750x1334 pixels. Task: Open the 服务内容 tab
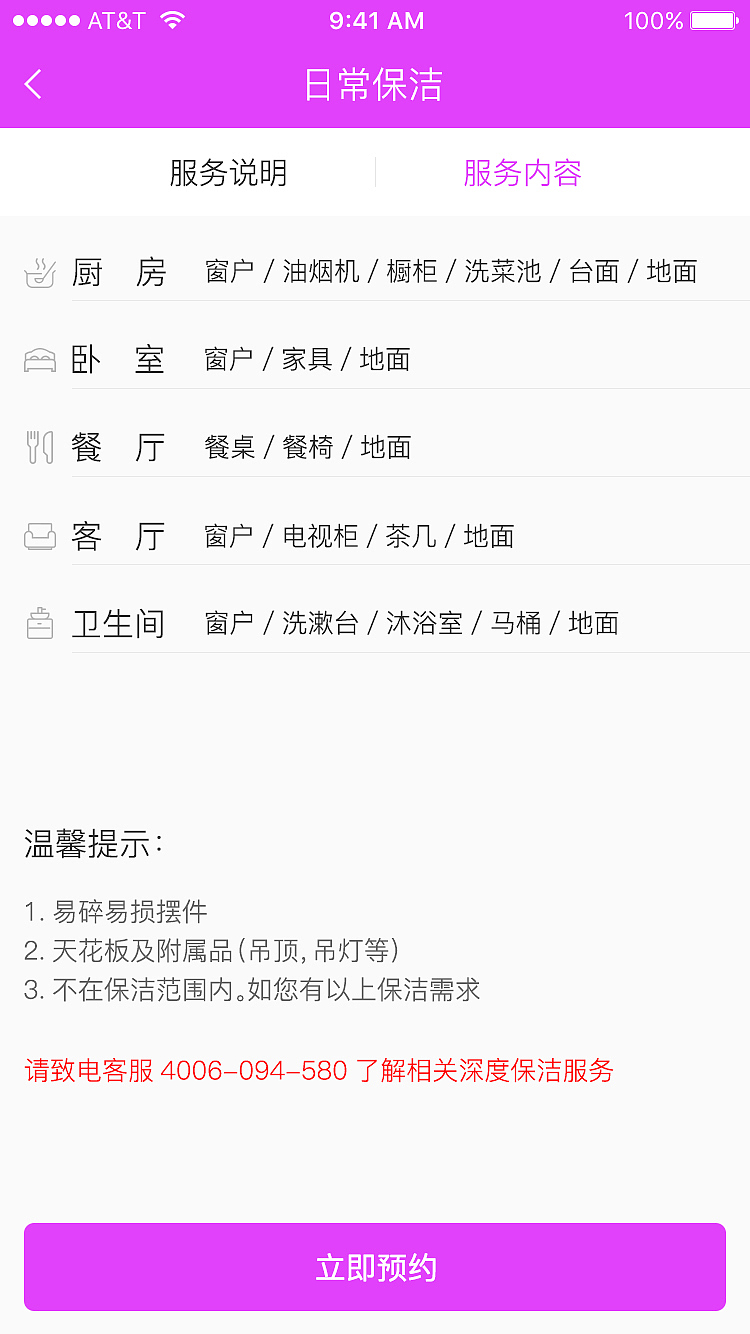pyautogui.click(x=521, y=172)
